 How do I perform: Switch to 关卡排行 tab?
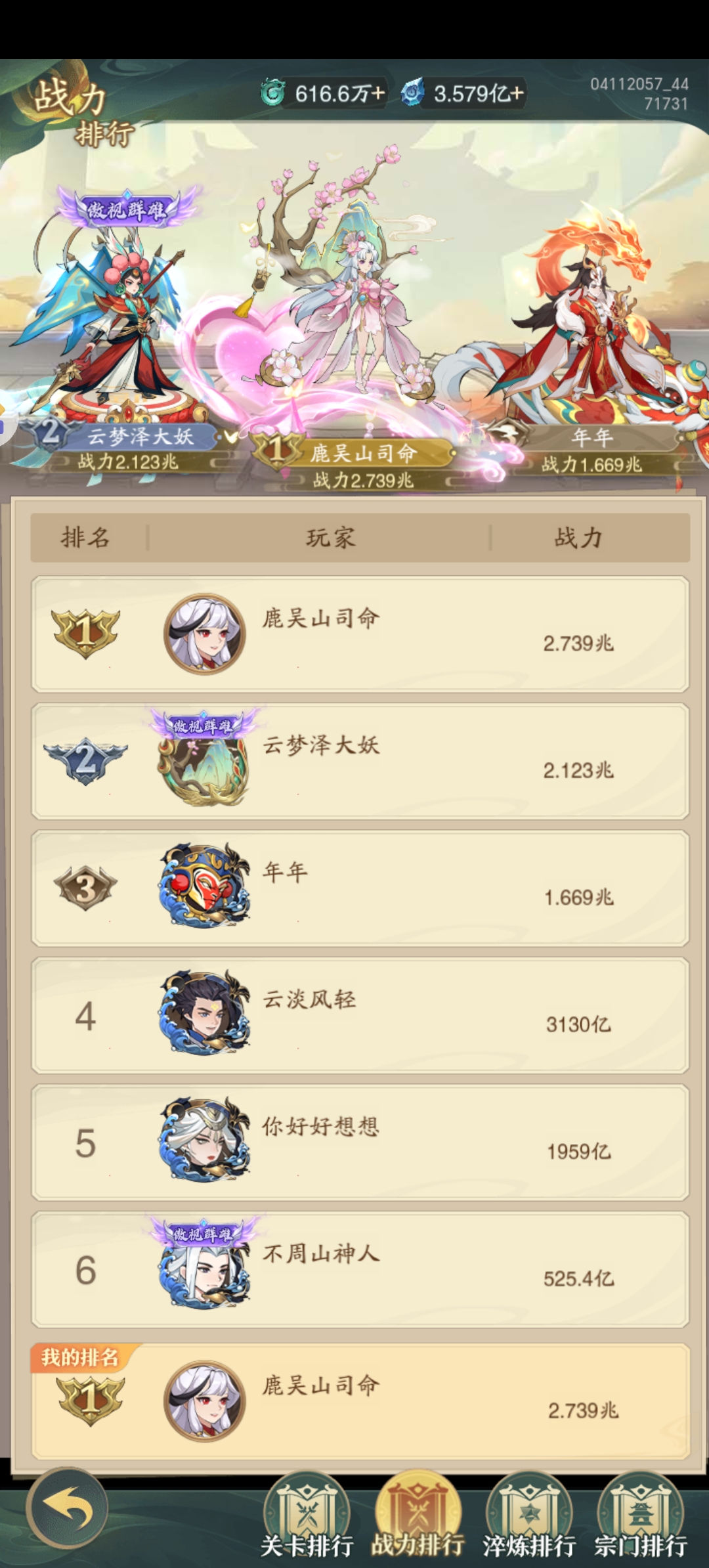(x=307, y=1518)
